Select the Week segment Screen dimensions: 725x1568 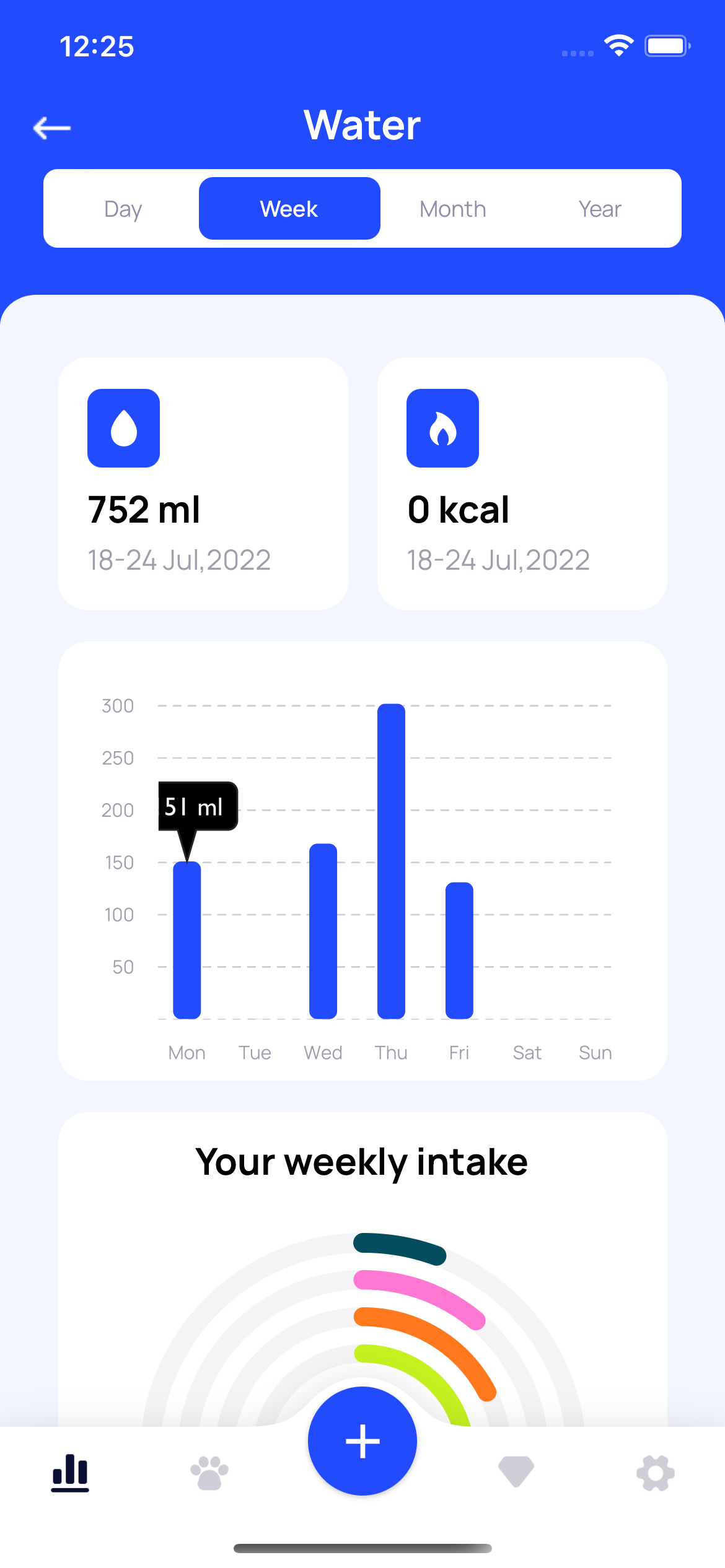289,209
